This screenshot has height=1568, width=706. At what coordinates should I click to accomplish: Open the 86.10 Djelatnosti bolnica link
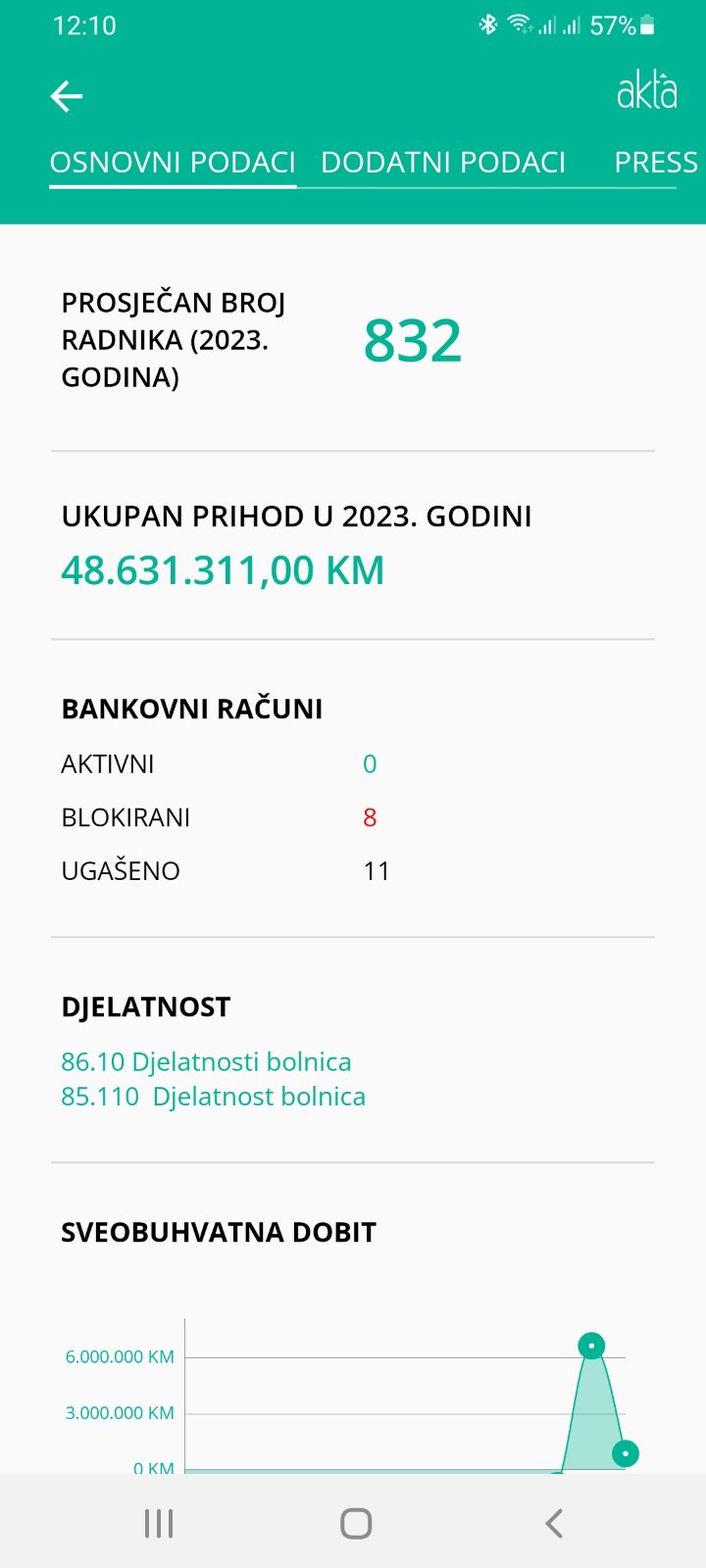[x=206, y=1061]
